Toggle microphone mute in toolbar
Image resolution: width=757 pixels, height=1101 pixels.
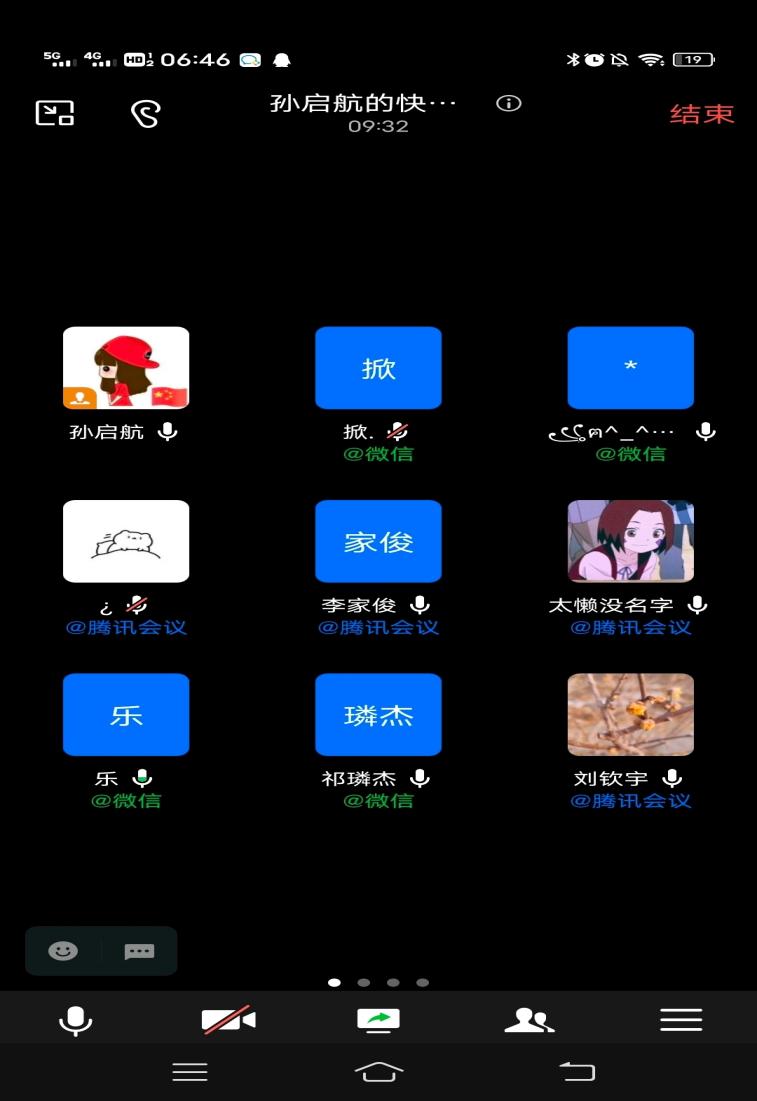(x=75, y=1020)
